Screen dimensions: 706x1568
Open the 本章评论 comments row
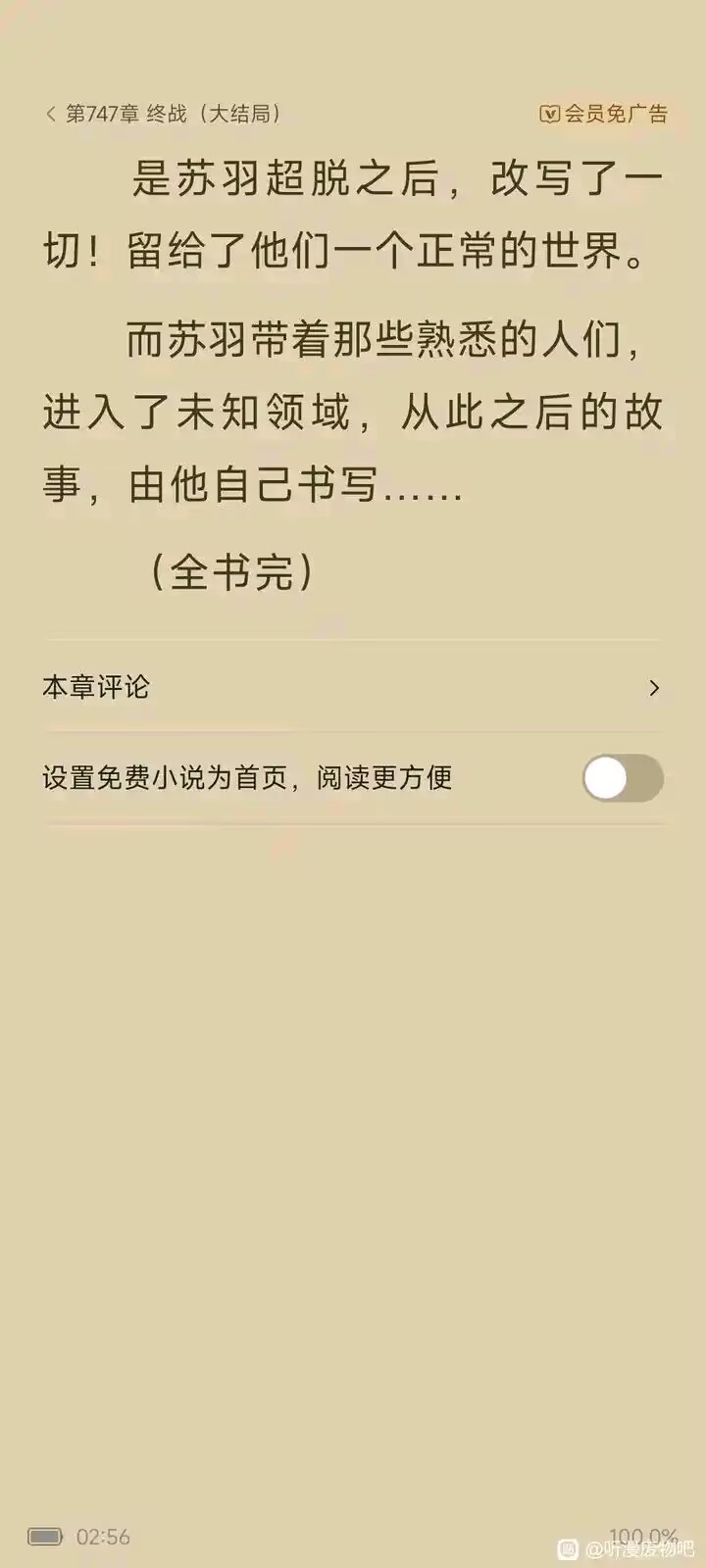[x=353, y=688]
